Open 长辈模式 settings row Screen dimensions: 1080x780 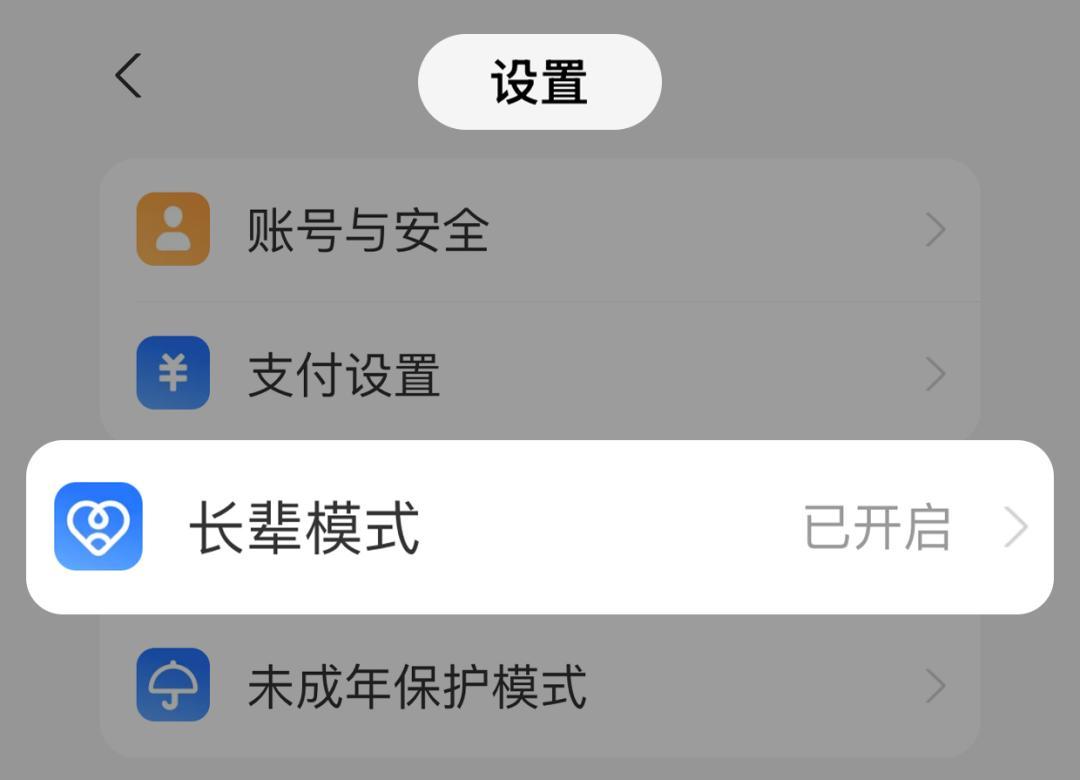click(540, 527)
